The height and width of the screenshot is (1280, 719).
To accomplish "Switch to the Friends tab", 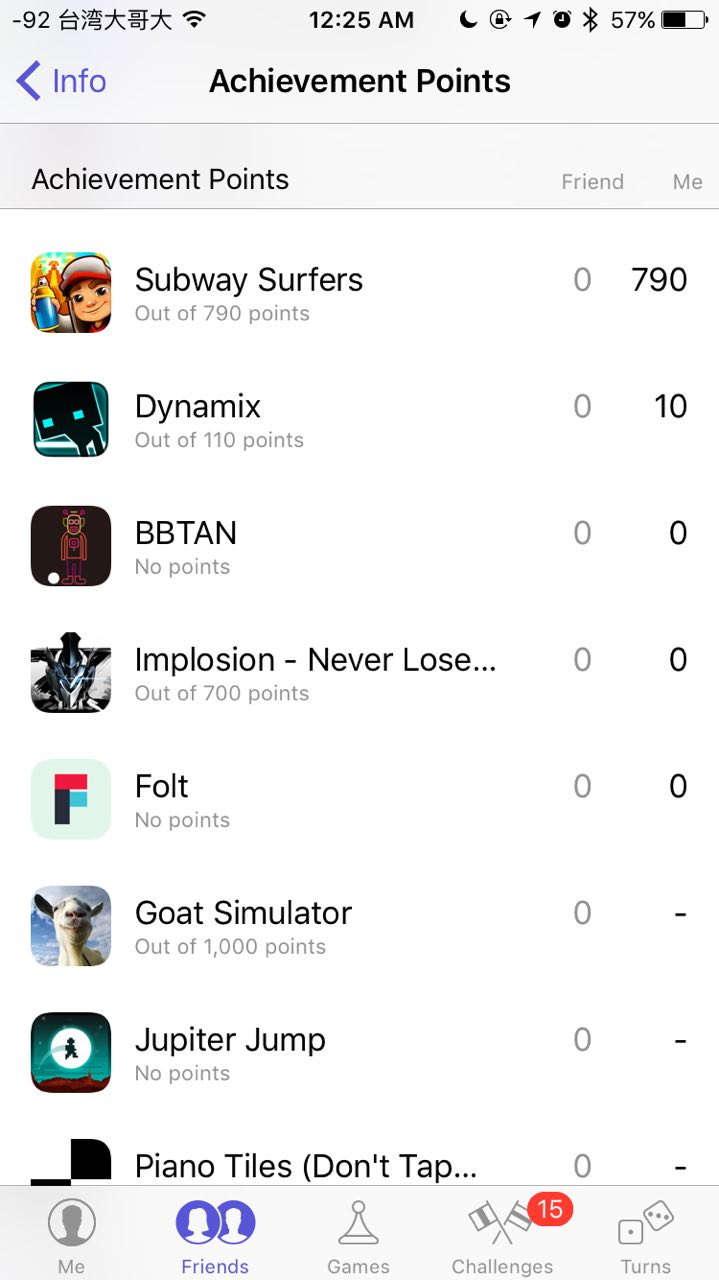I will (x=215, y=1236).
